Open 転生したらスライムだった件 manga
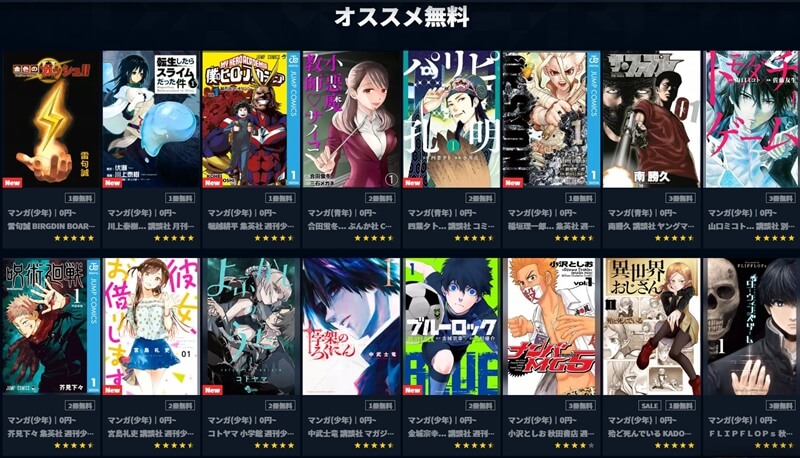This screenshot has height=458, width=800. (151, 118)
